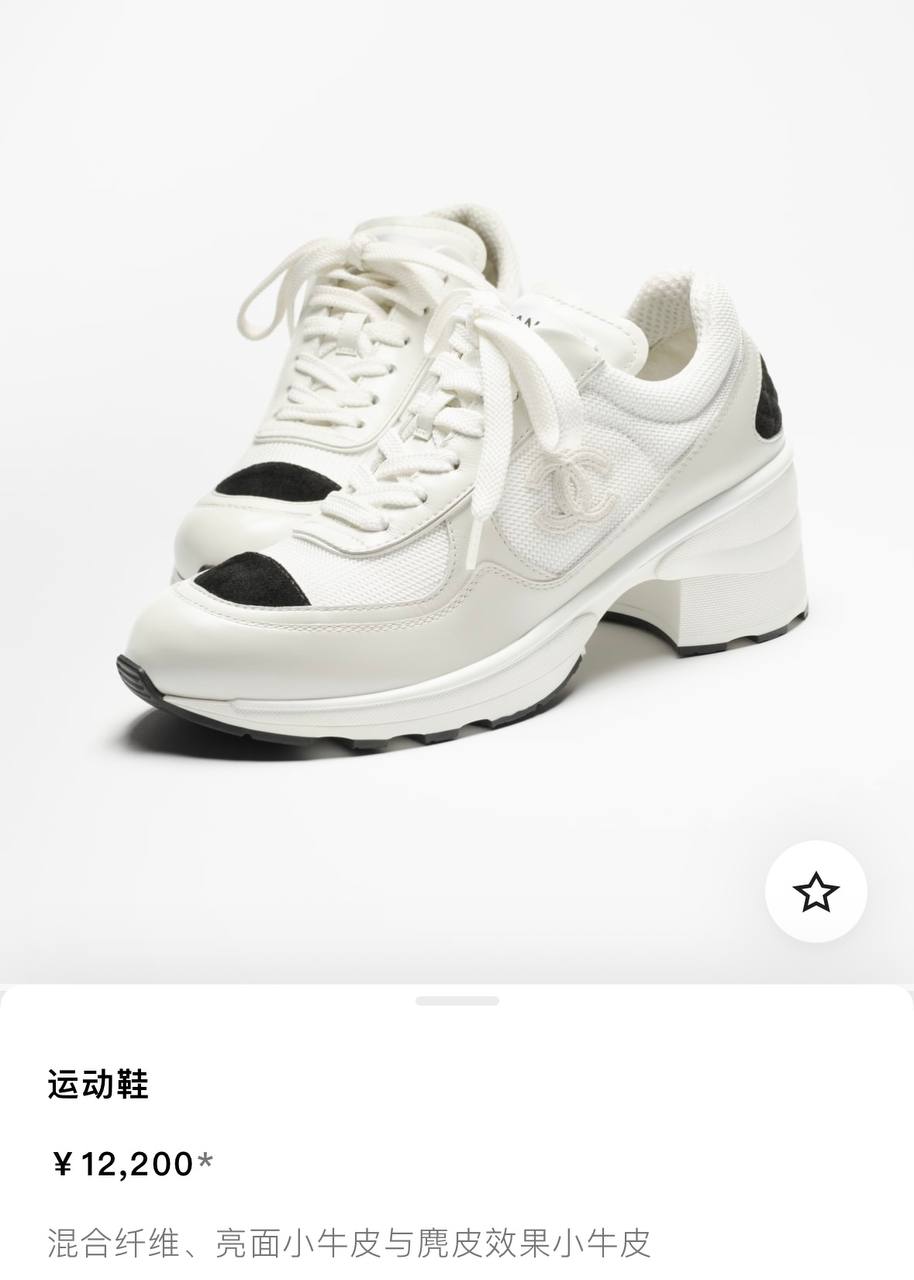
Task: Expand the product details sheet handle
Action: point(457,1000)
